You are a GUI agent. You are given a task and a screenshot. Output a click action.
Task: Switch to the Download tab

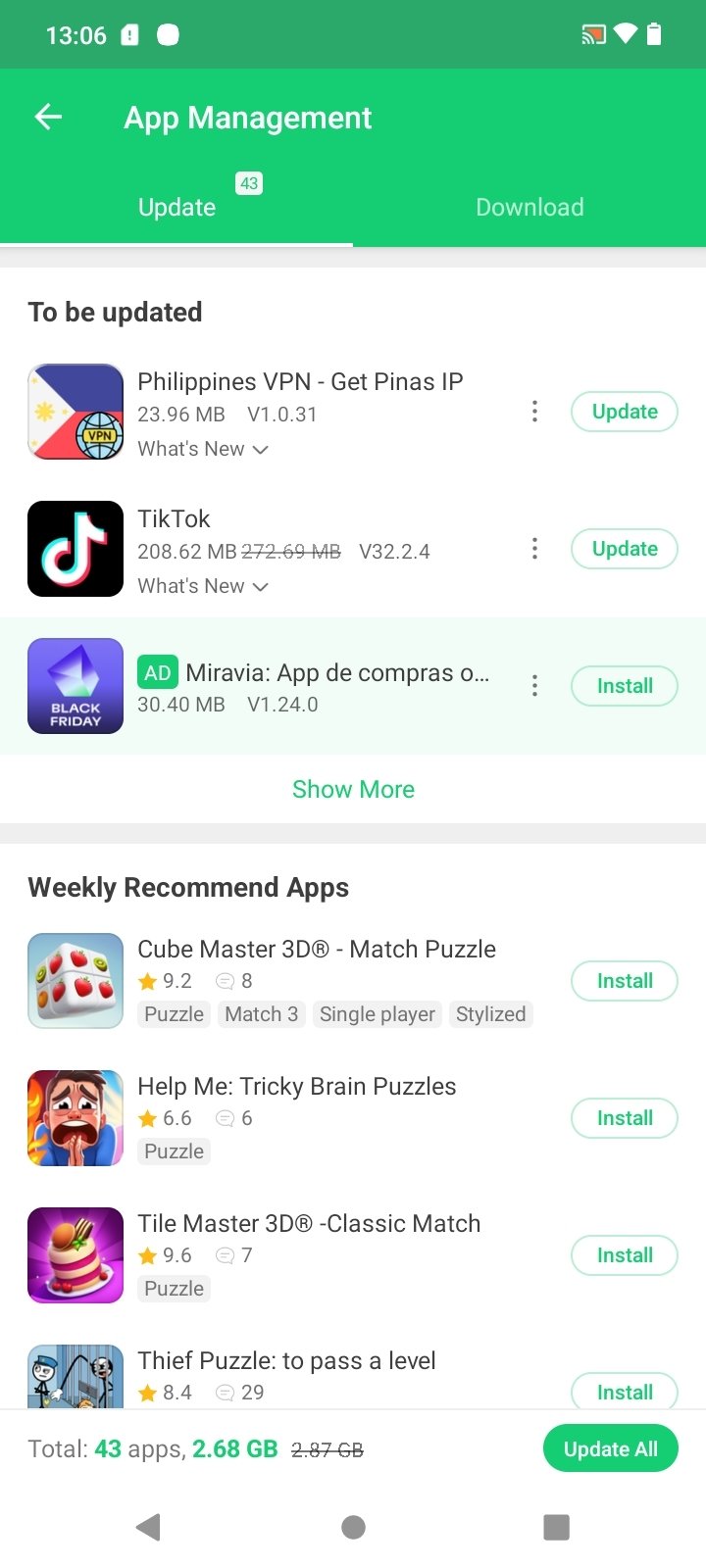(529, 207)
